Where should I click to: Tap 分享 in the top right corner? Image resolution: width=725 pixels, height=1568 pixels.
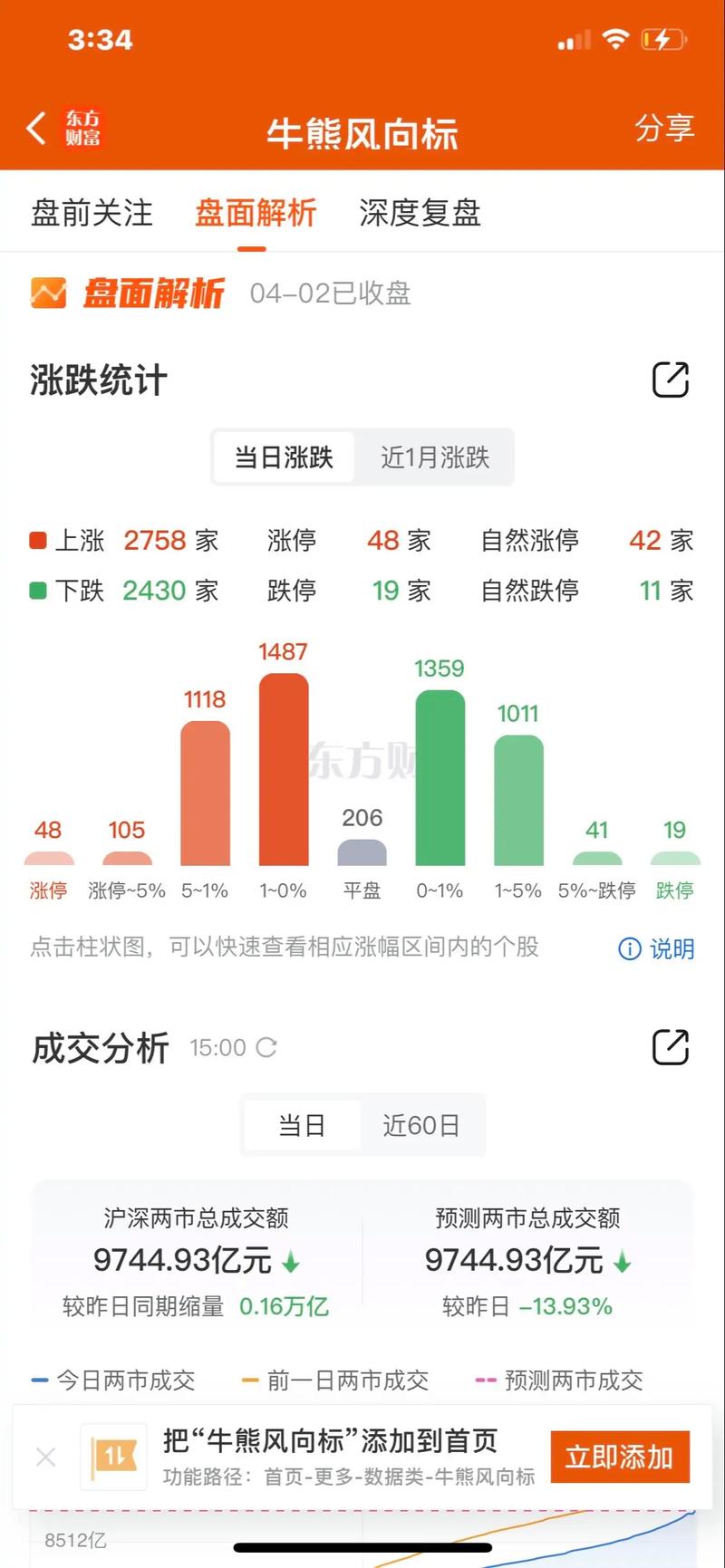666,129
